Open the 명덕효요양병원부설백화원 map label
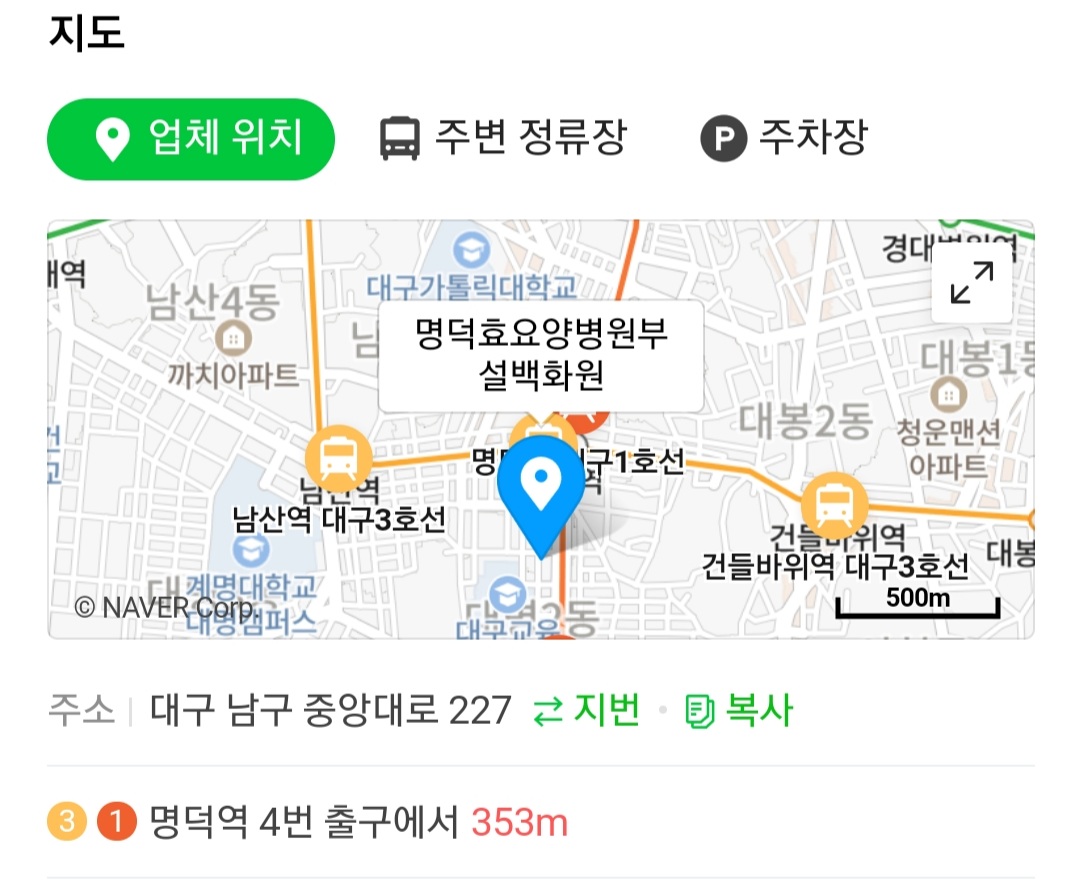 click(x=541, y=357)
